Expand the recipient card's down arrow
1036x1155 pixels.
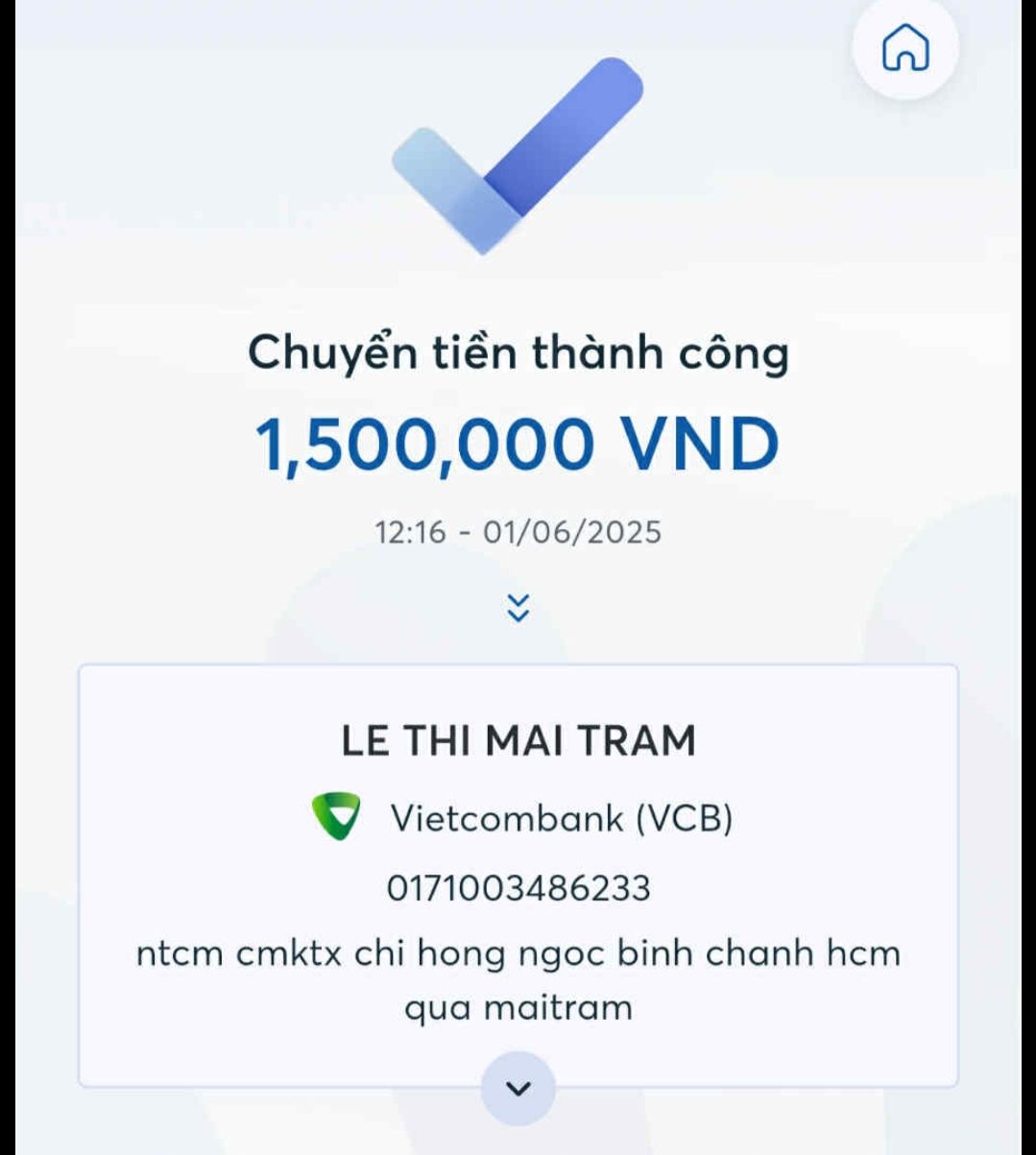518,1088
